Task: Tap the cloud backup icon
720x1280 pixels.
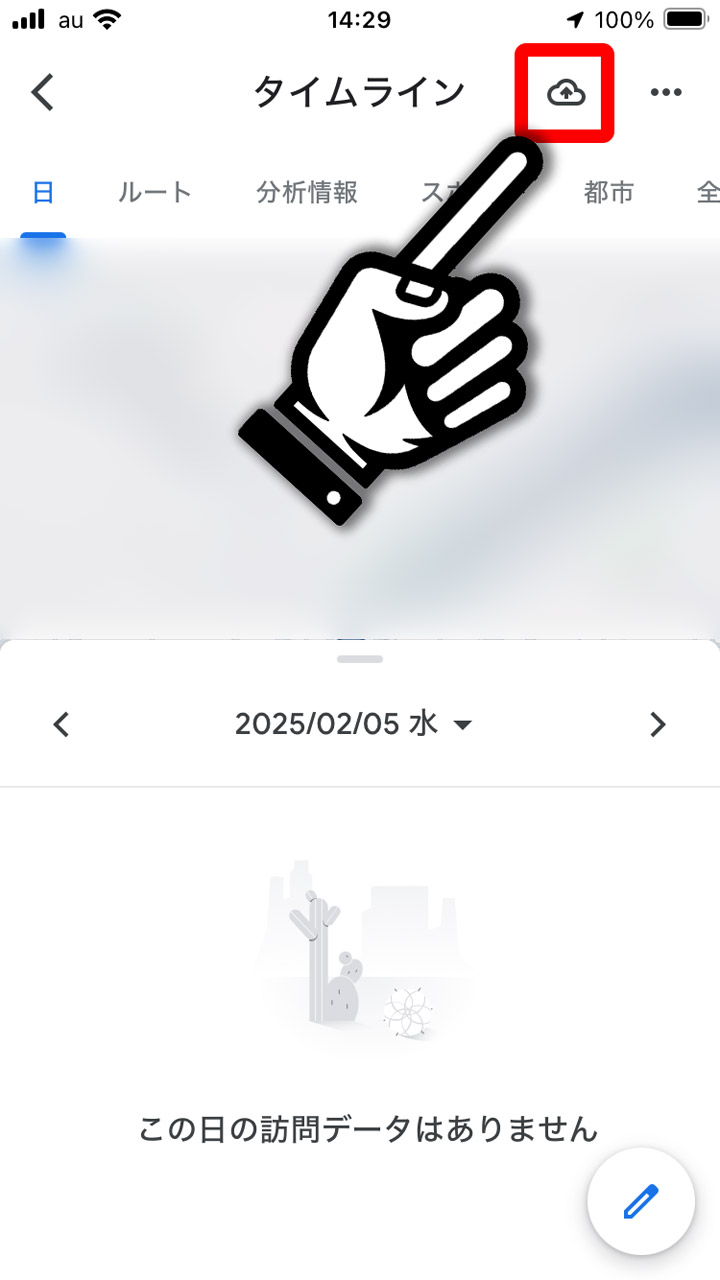Action: tap(565, 93)
